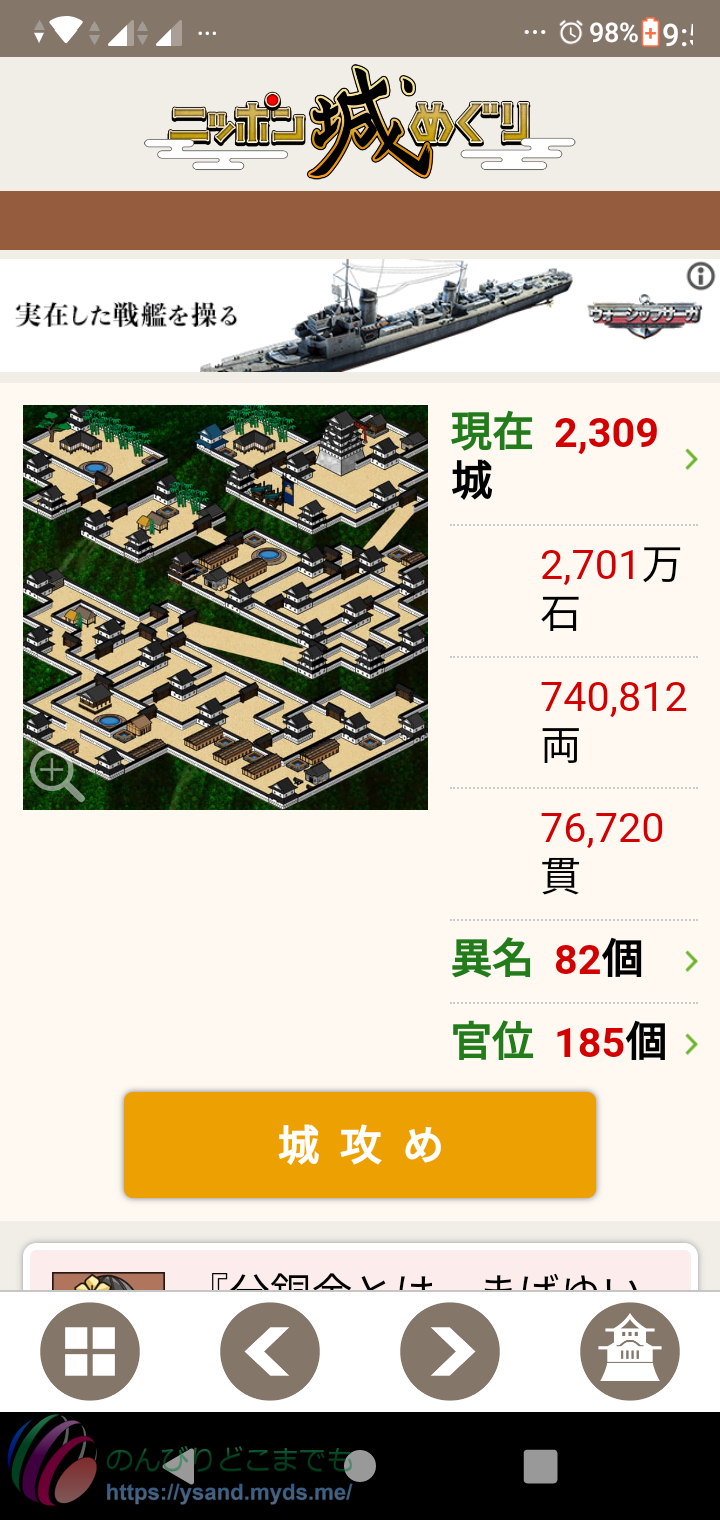Tap the system recent apps button
720x1520 pixels.
pos(540,1466)
